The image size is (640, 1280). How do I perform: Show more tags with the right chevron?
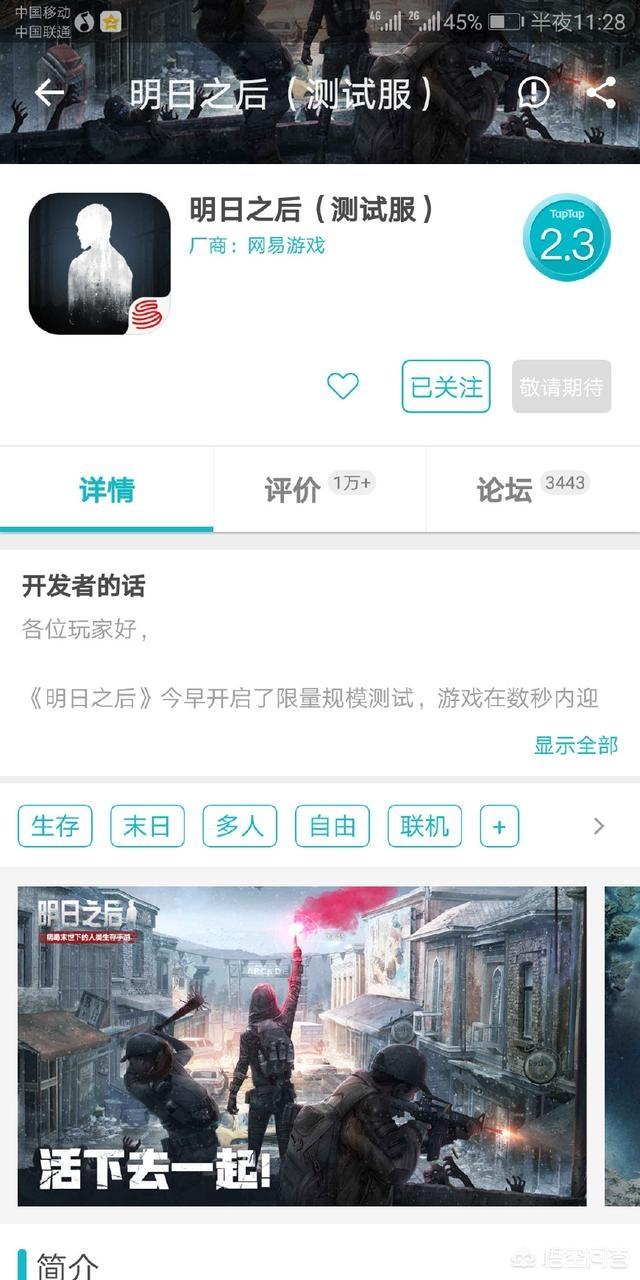coord(599,826)
